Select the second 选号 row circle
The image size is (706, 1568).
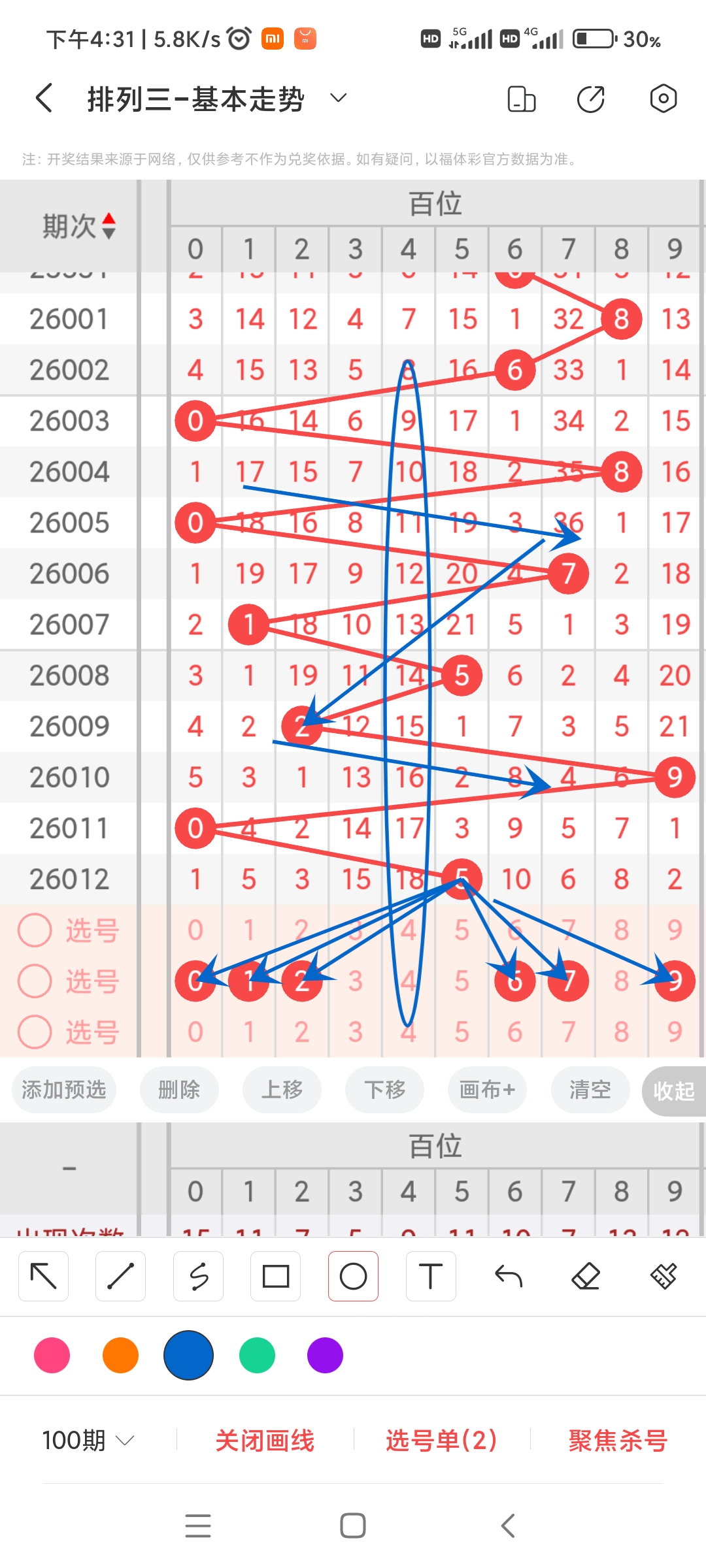[x=35, y=981]
